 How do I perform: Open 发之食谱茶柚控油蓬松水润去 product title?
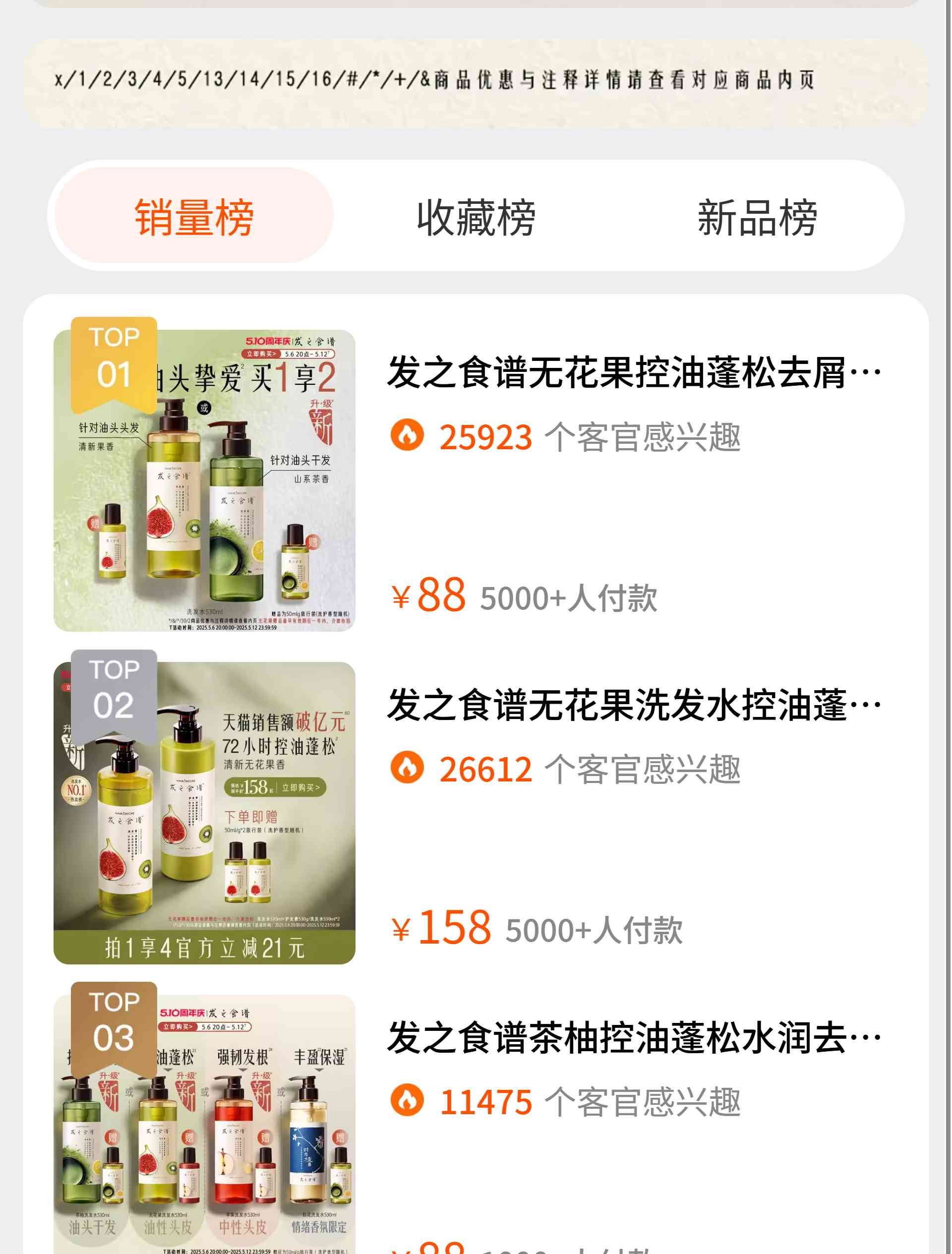pyautogui.click(x=633, y=1037)
